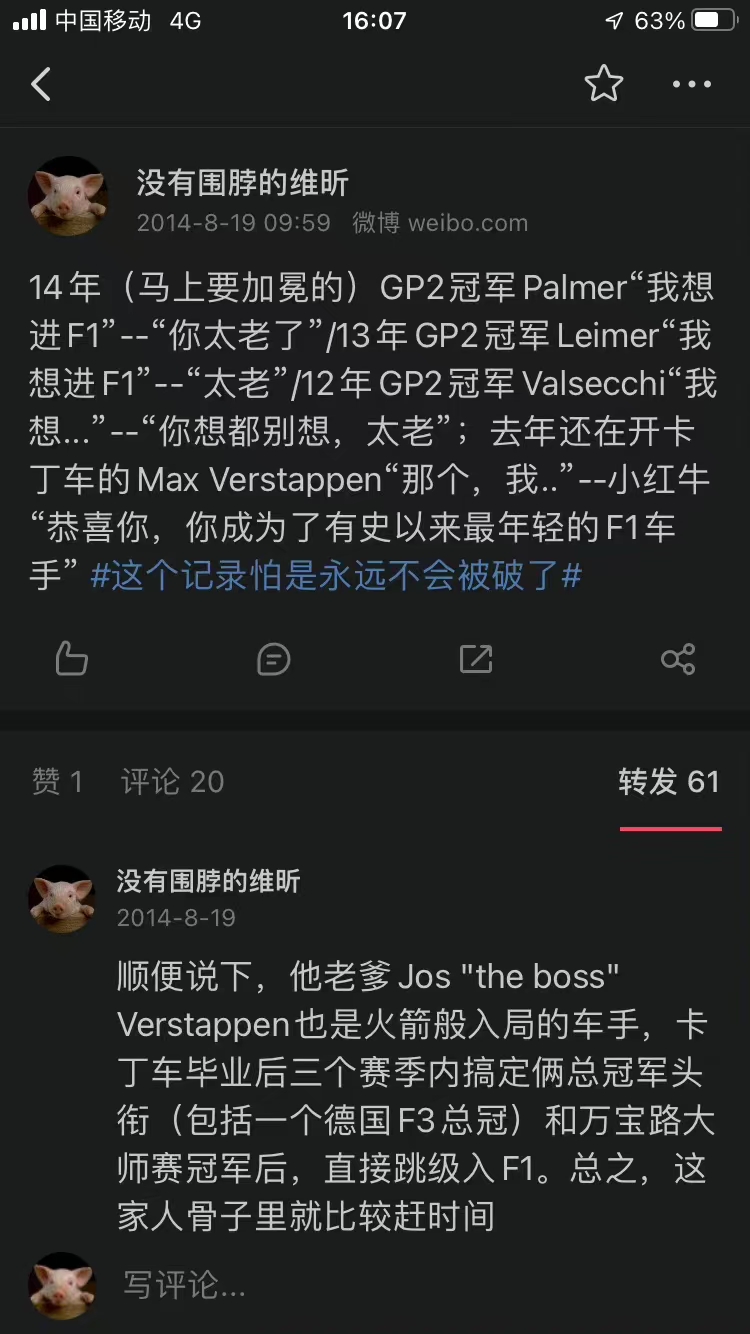Screen dimensions: 750x1334
Task: Open the three-dot overflow menu
Action: [x=692, y=85]
